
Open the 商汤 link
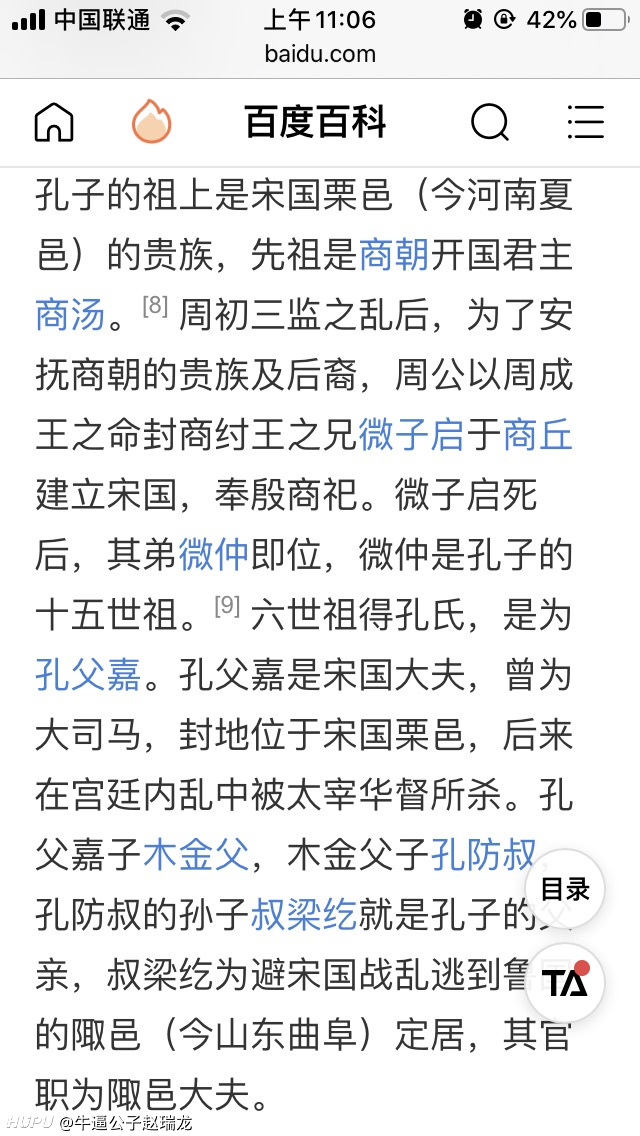(x=70, y=317)
